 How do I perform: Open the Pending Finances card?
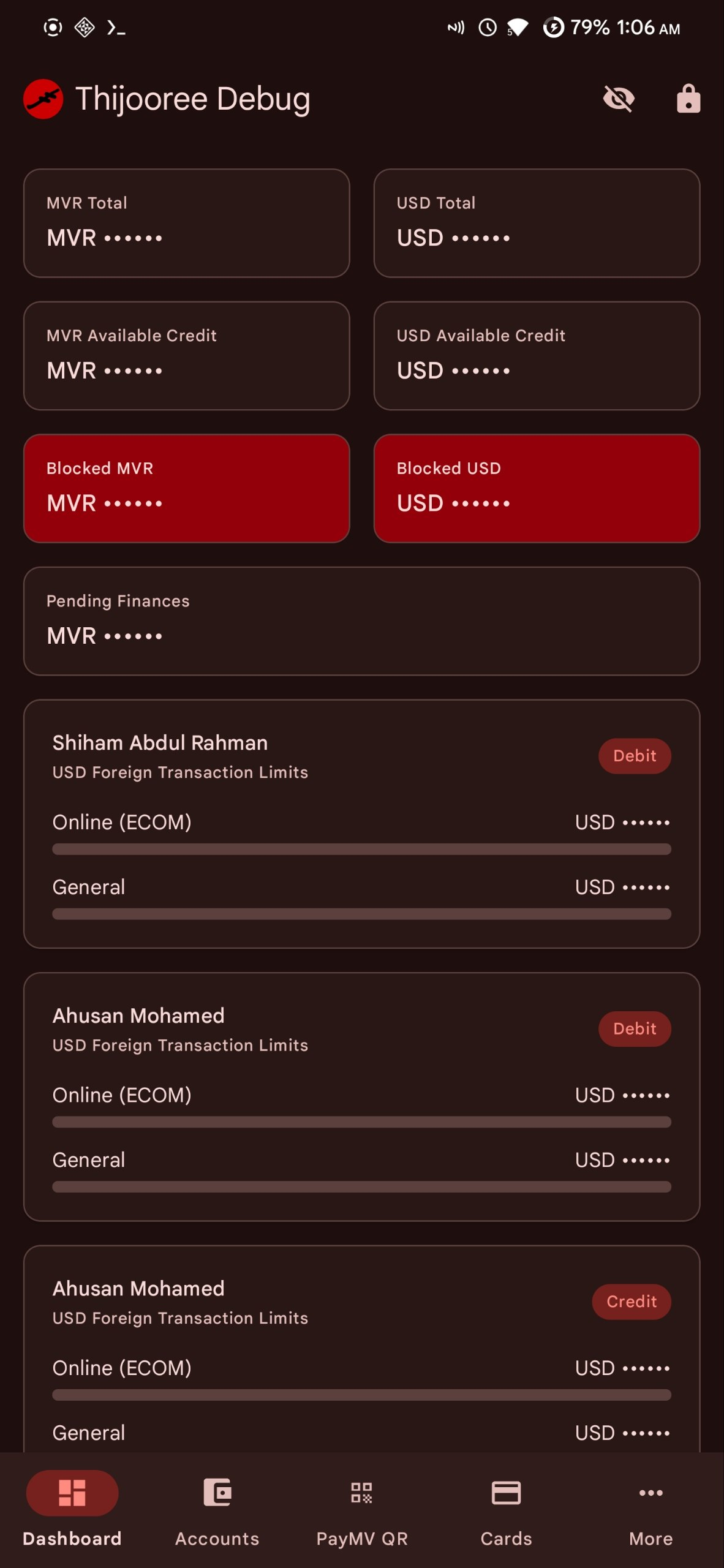click(x=362, y=621)
